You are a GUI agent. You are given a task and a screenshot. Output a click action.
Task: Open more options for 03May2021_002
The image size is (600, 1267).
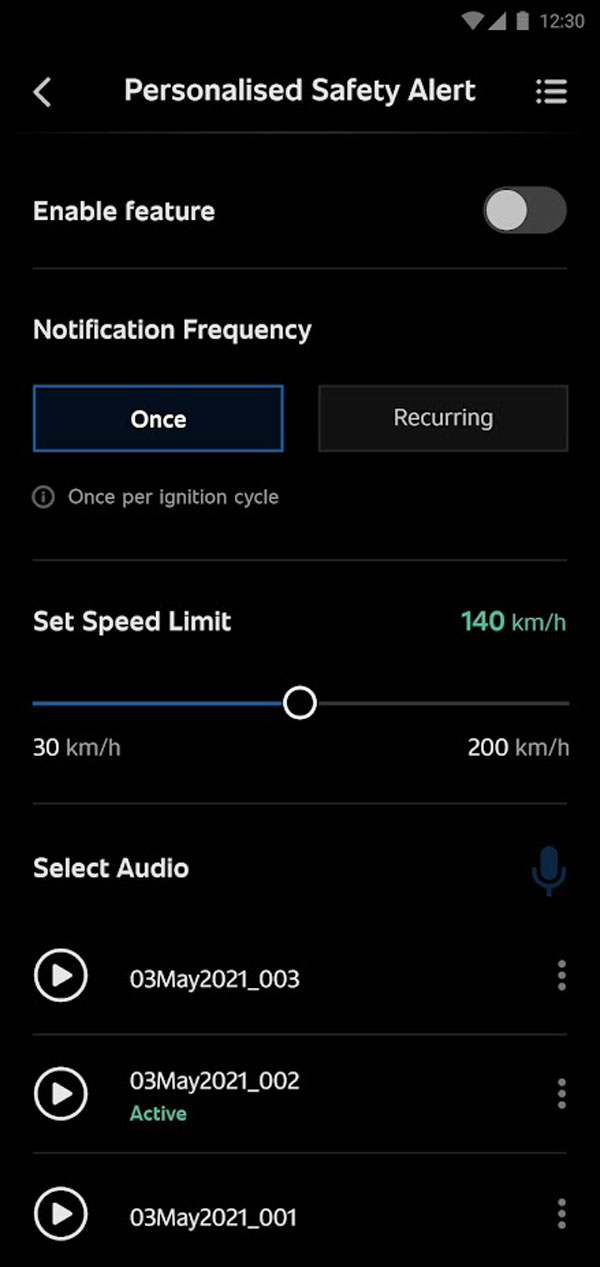click(x=561, y=1094)
